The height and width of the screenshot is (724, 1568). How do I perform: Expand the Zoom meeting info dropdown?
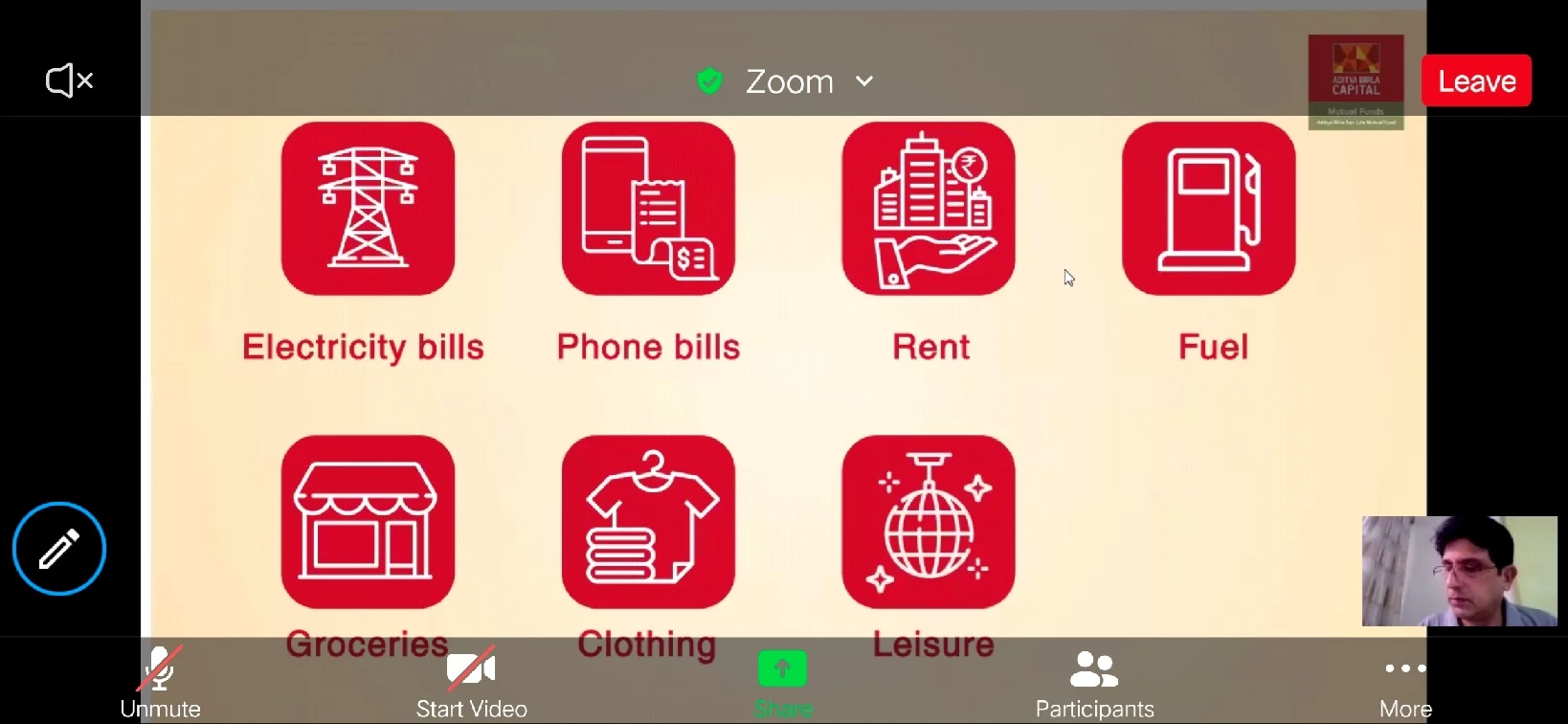[864, 81]
